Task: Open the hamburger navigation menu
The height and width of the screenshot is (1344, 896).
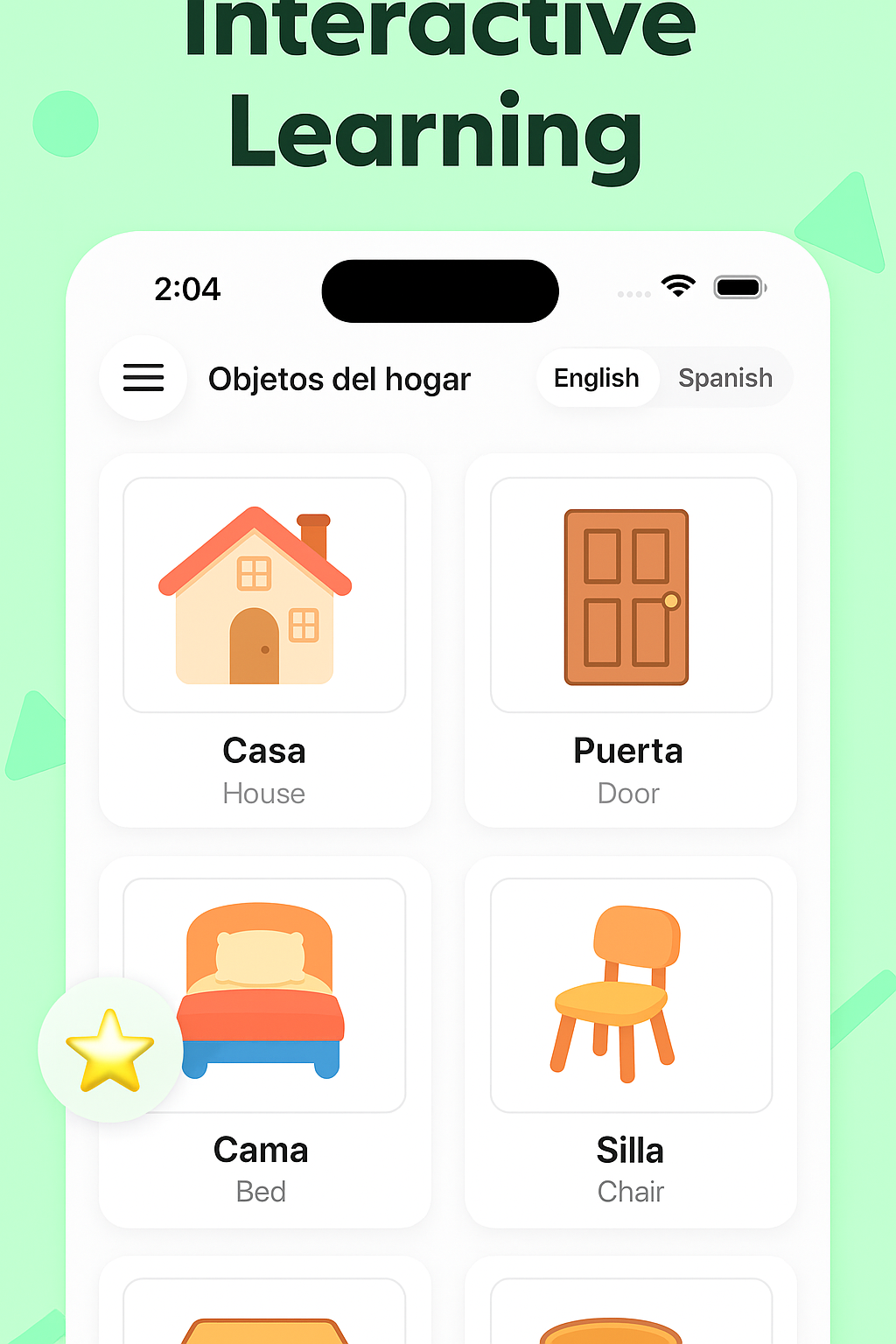Action: (143, 378)
